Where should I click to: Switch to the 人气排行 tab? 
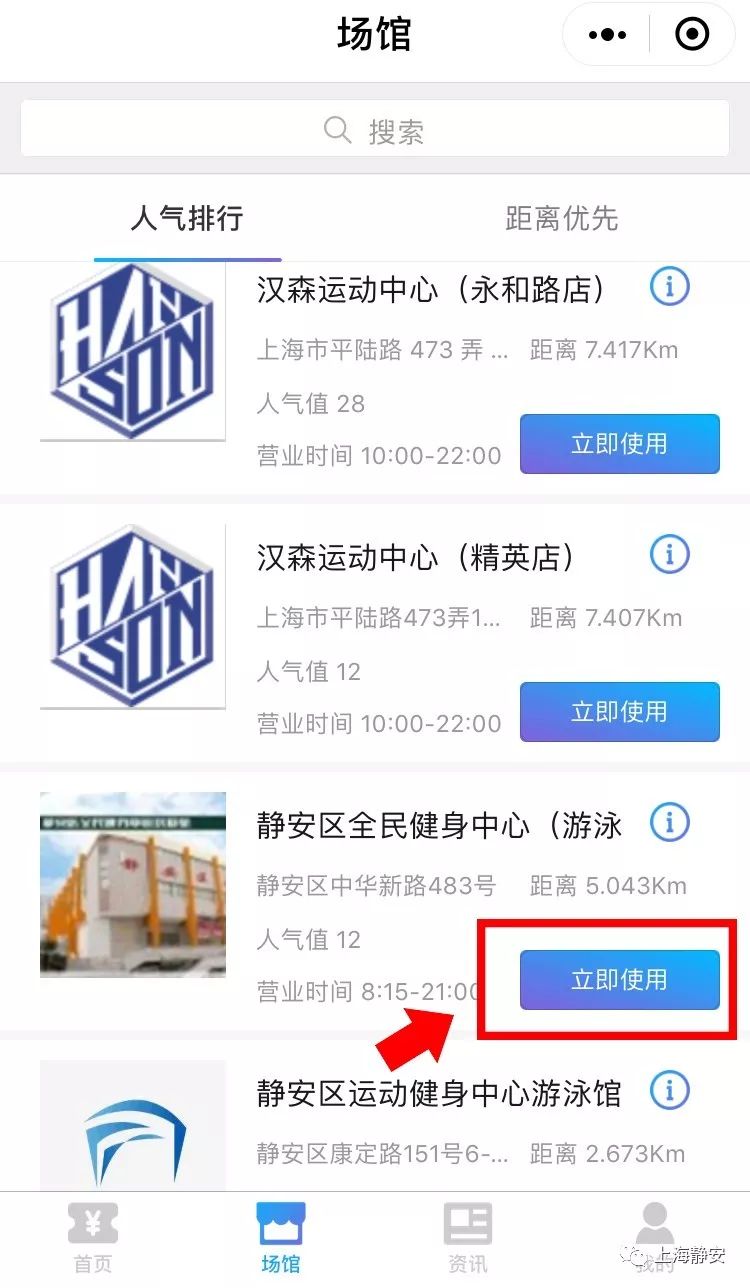[x=187, y=218]
